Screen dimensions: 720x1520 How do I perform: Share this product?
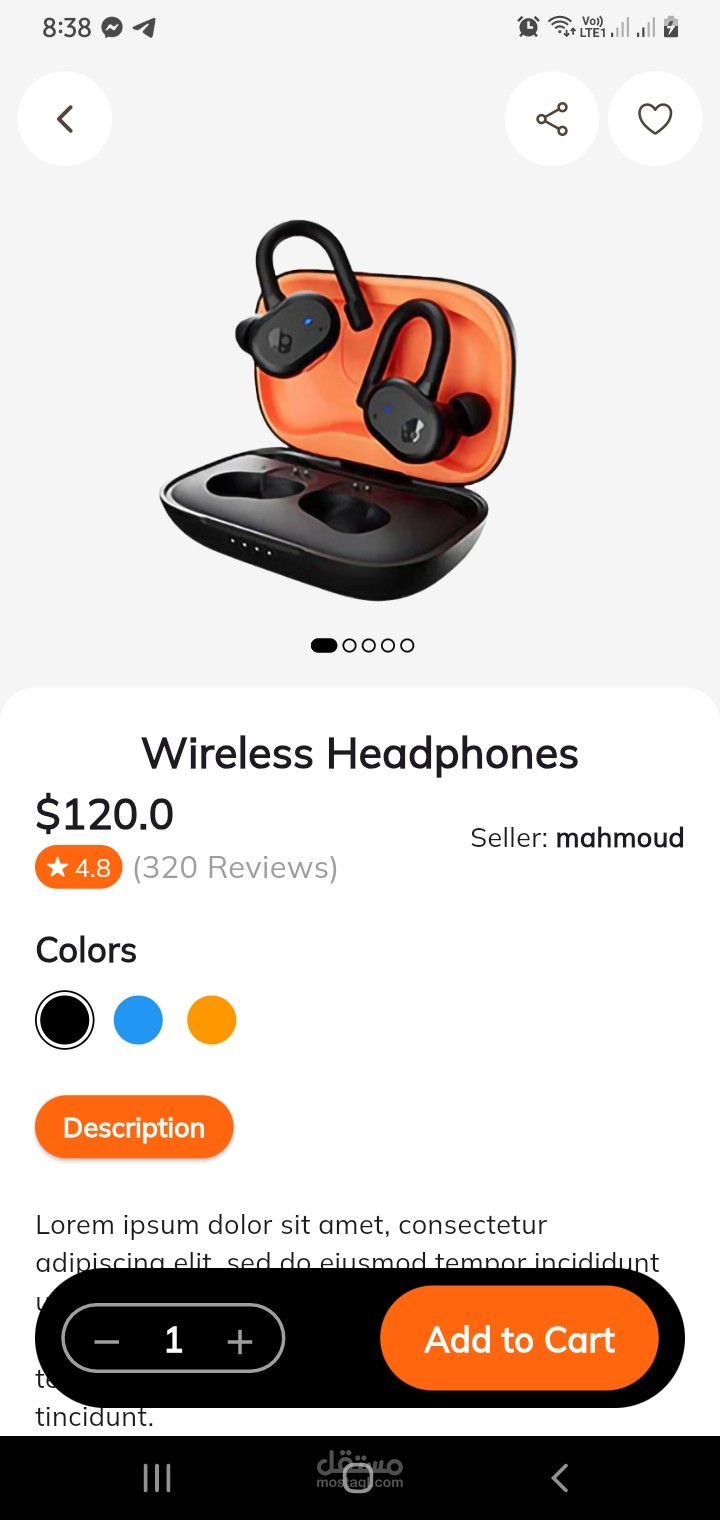pos(552,119)
